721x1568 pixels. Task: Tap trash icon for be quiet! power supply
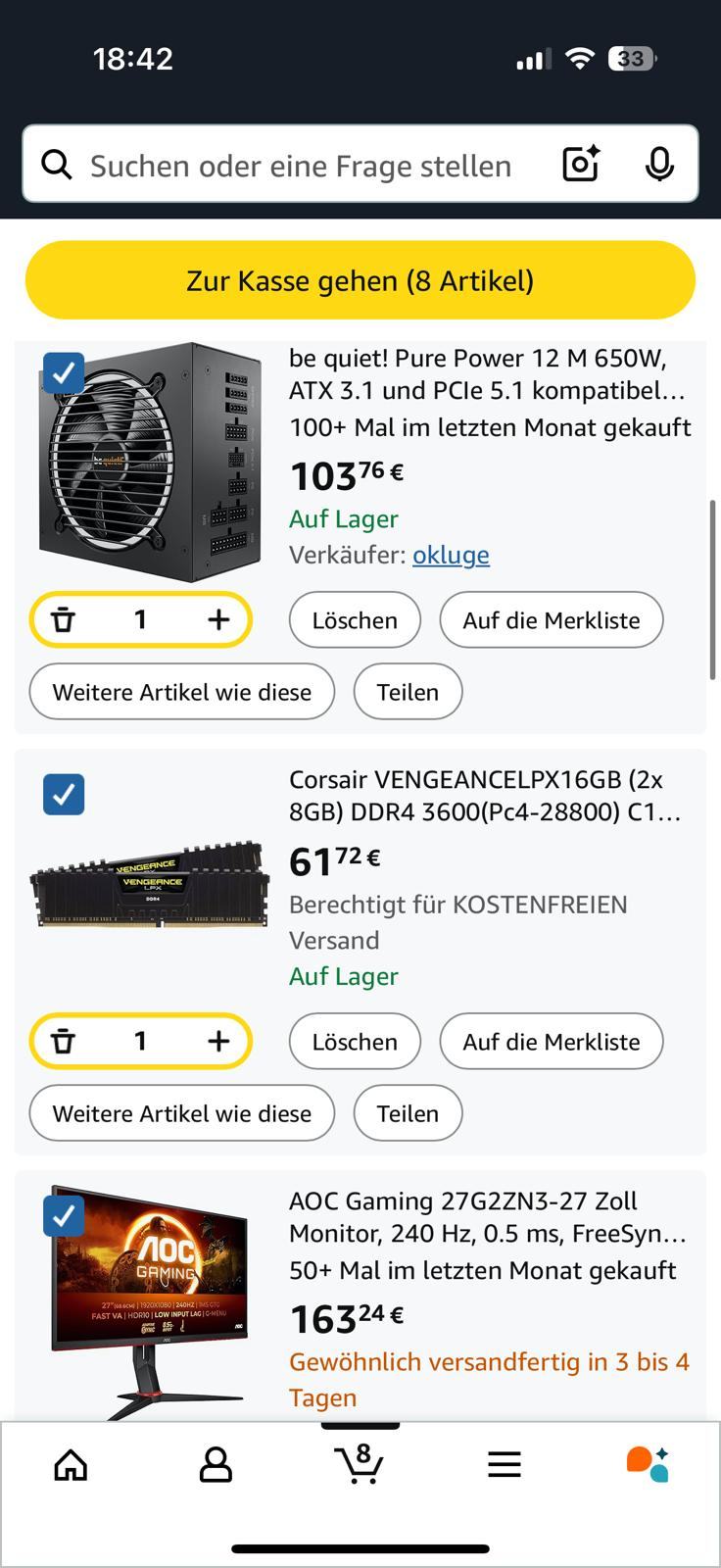click(64, 619)
